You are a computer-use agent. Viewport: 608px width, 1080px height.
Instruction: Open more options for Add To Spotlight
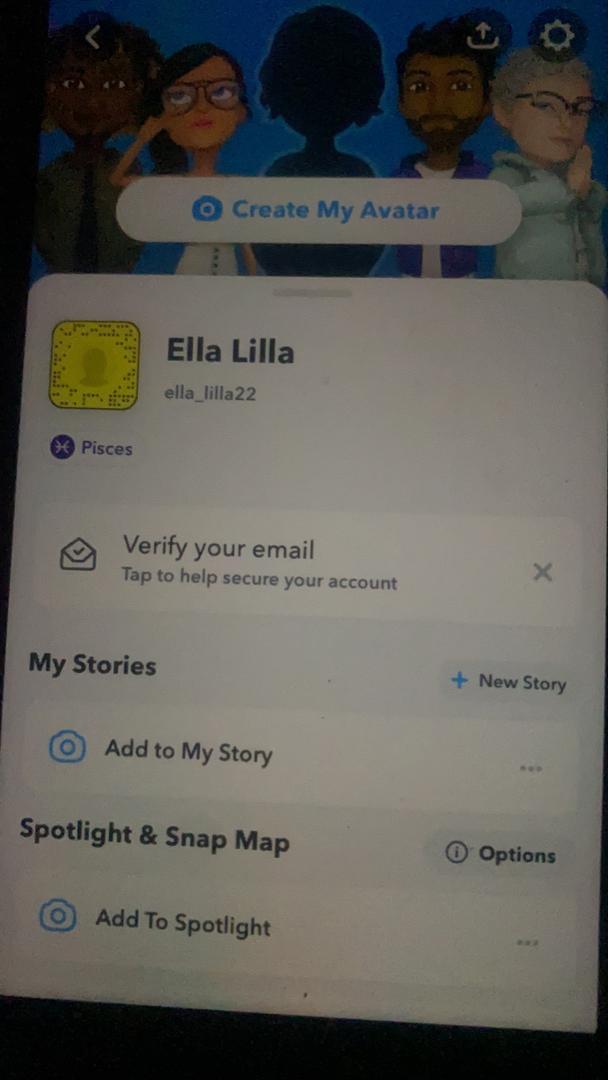(x=528, y=942)
